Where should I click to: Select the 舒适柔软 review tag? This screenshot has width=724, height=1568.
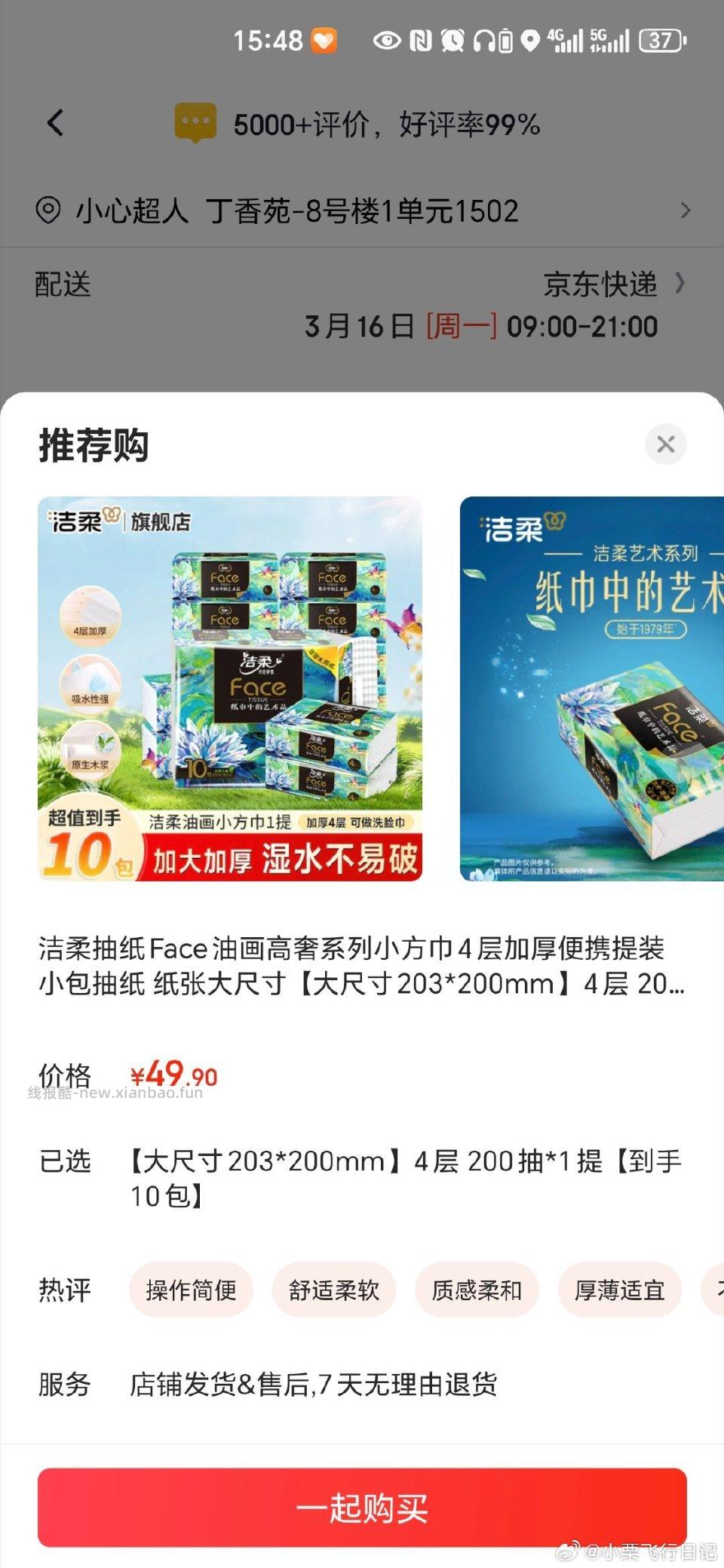334,1290
